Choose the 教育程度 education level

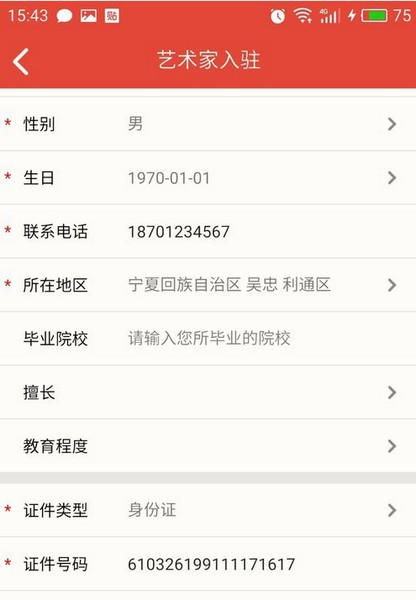click(208, 446)
